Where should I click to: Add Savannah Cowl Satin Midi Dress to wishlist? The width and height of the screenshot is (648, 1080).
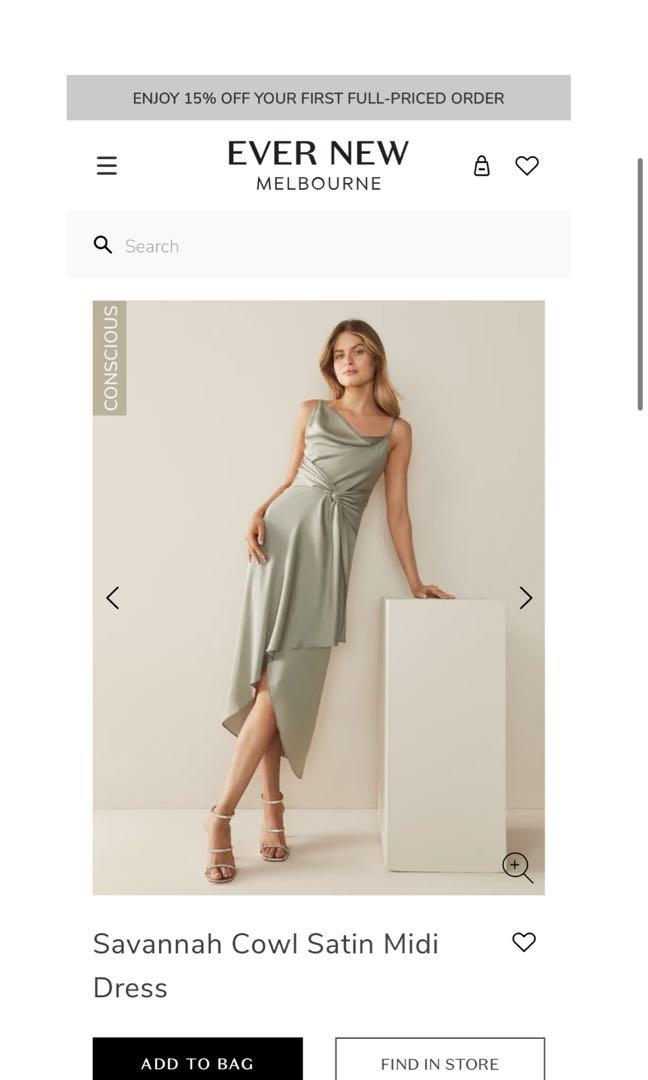tap(524, 942)
